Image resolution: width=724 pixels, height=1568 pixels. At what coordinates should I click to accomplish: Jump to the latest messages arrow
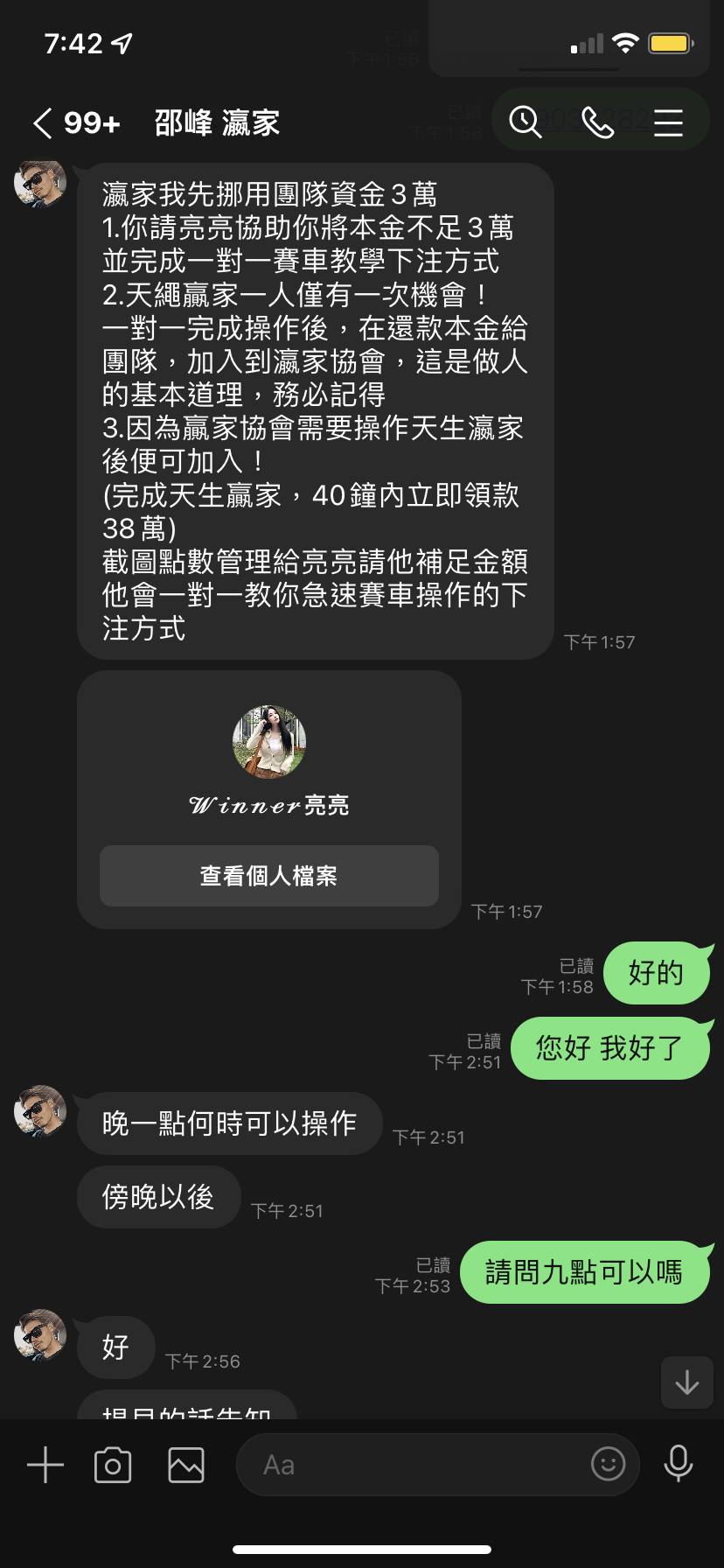click(687, 1382)
